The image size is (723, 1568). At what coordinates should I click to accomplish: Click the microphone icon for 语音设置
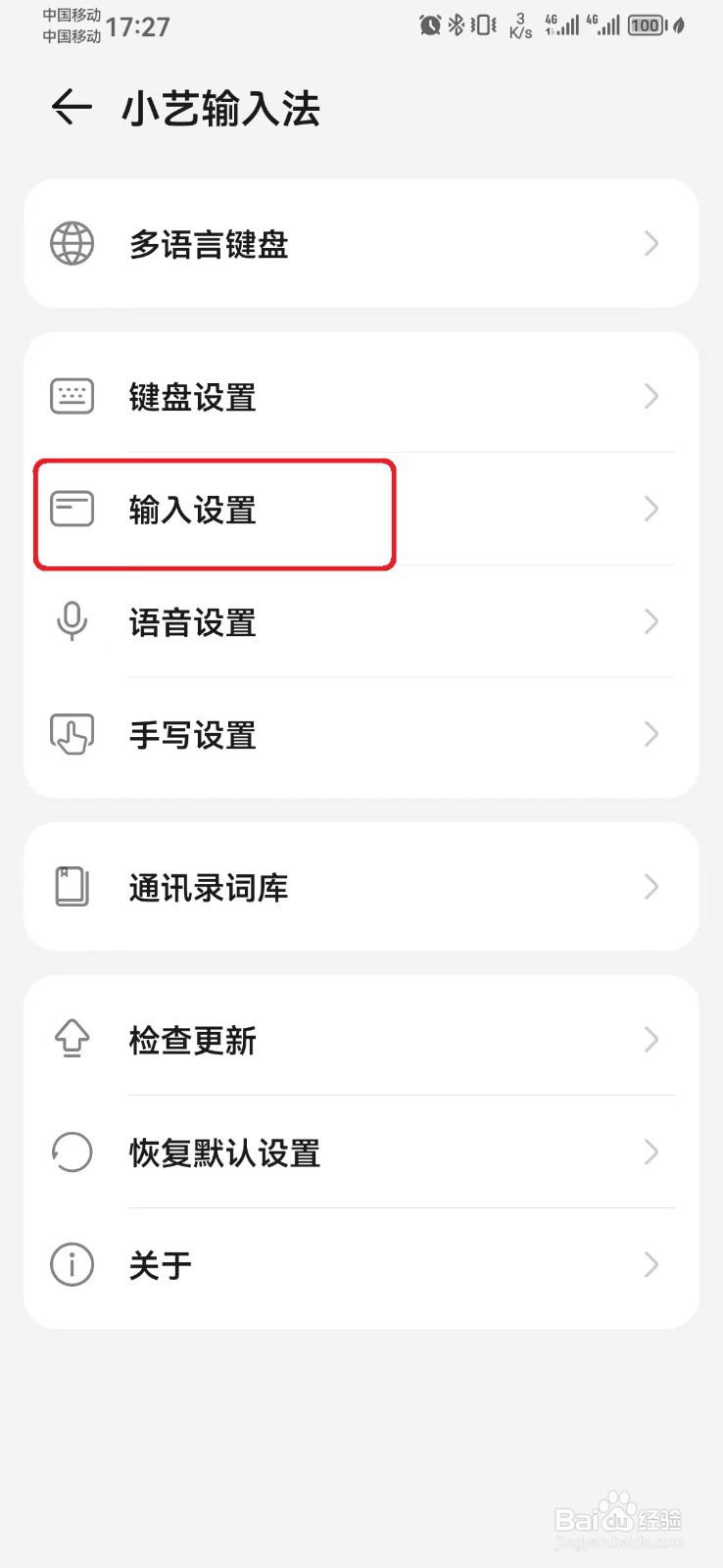coord(70,621)
